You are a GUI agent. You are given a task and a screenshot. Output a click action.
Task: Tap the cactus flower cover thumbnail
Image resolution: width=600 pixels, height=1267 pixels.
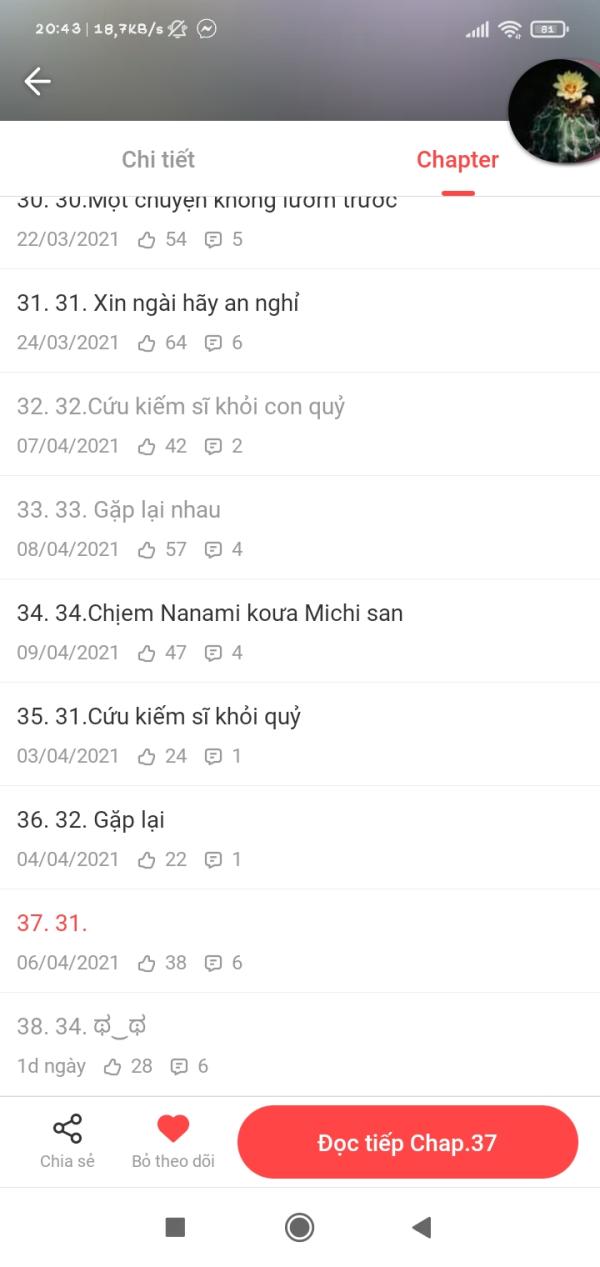pyautogui.click(x=555, y=110)
